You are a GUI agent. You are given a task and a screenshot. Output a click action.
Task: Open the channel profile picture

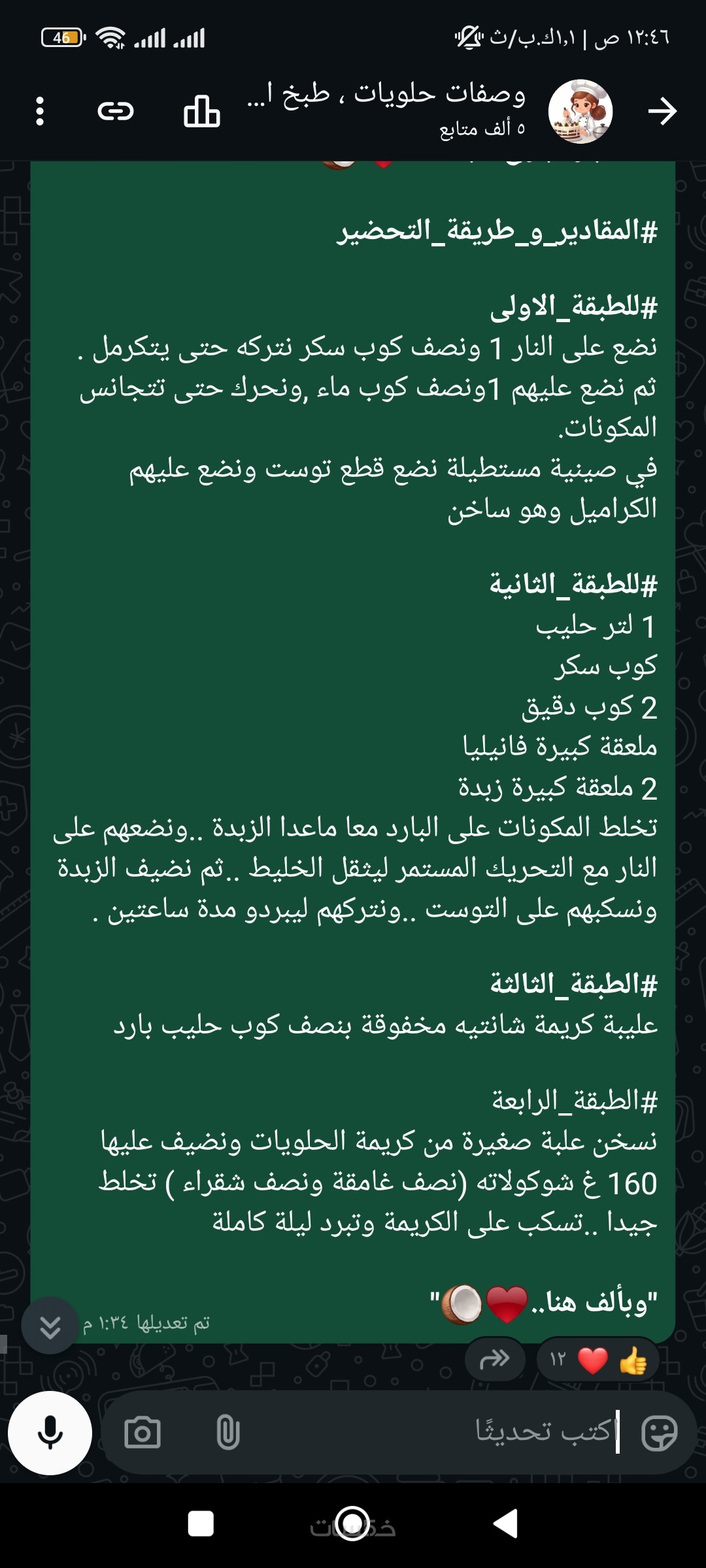point(580,111)
